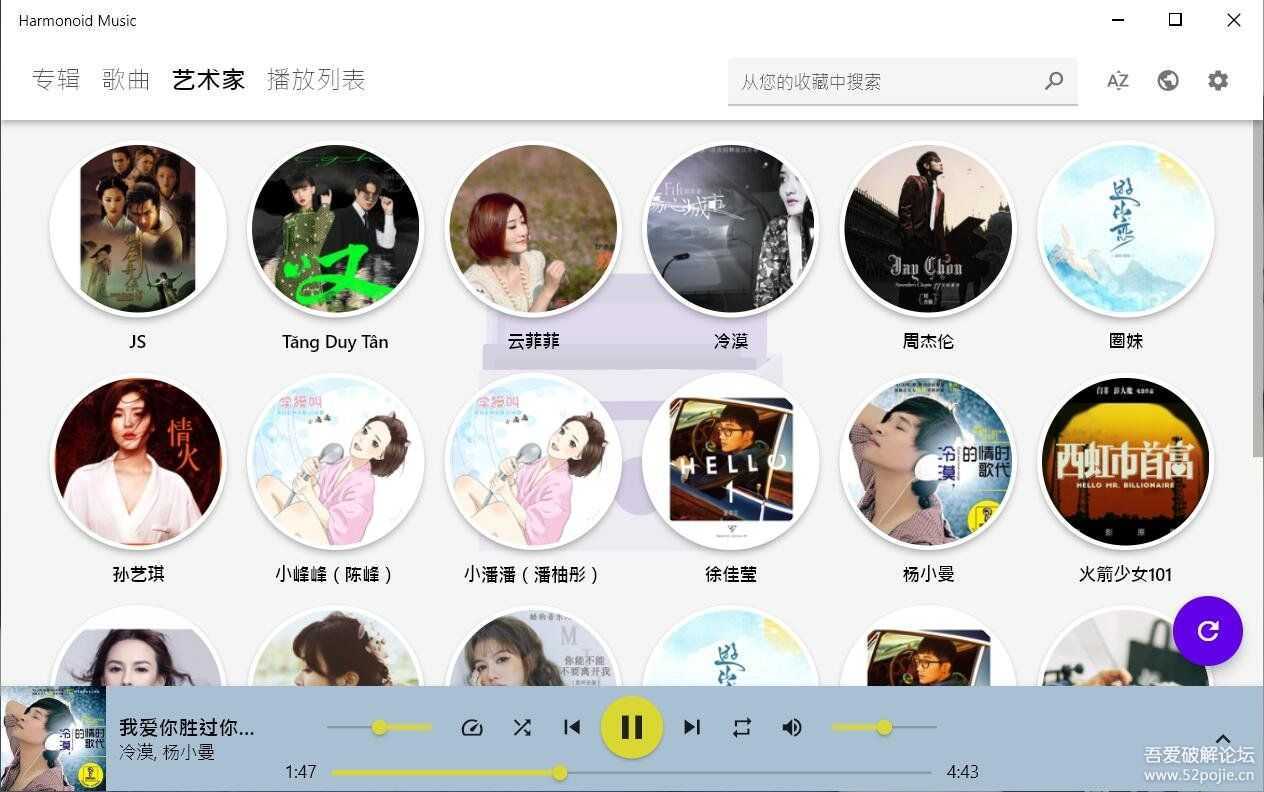Switch to the 歌曲 tab
Screen dimensions: 1264x792
[x=126, y=80]
